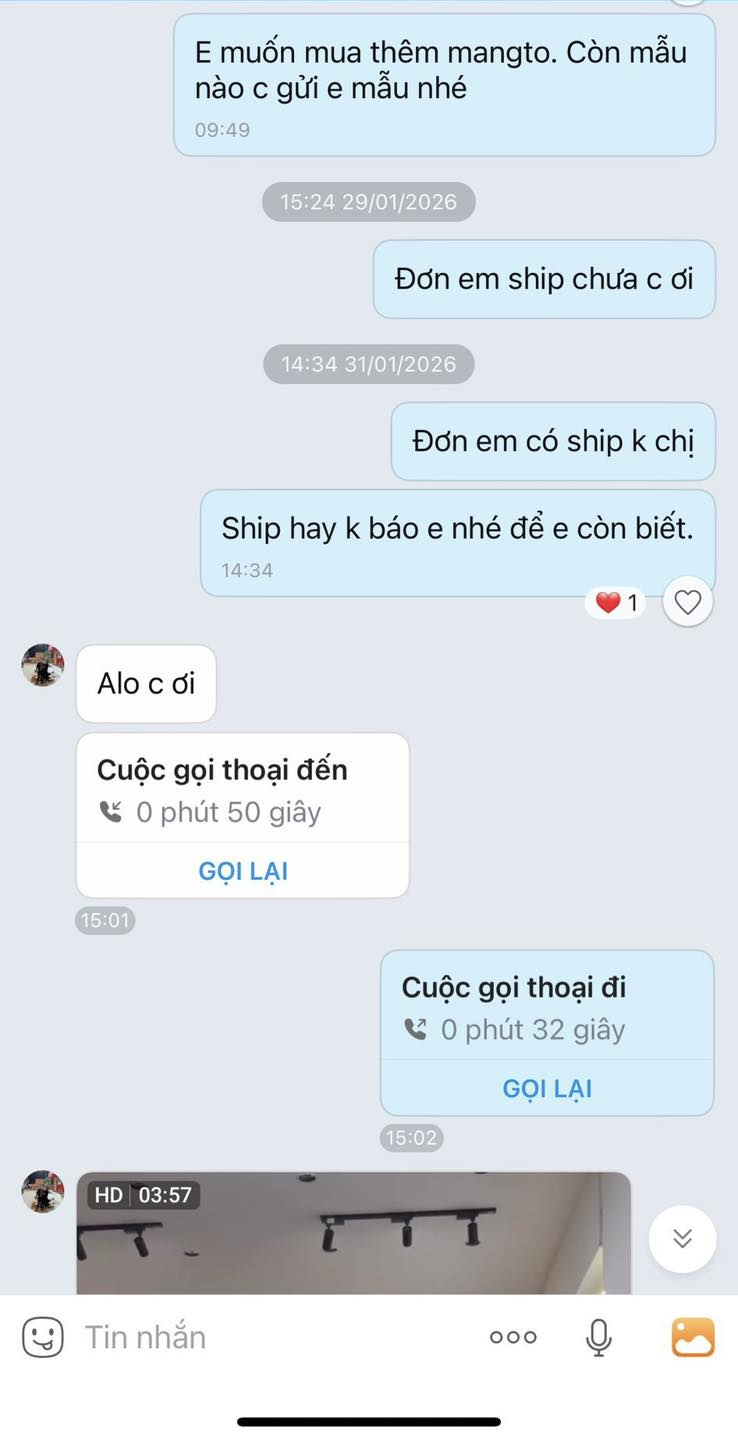This screenshot has height=1440, width=738.
Task: Tap GỌI LẠI under the incoming call
Action: [x=243, y=871]
